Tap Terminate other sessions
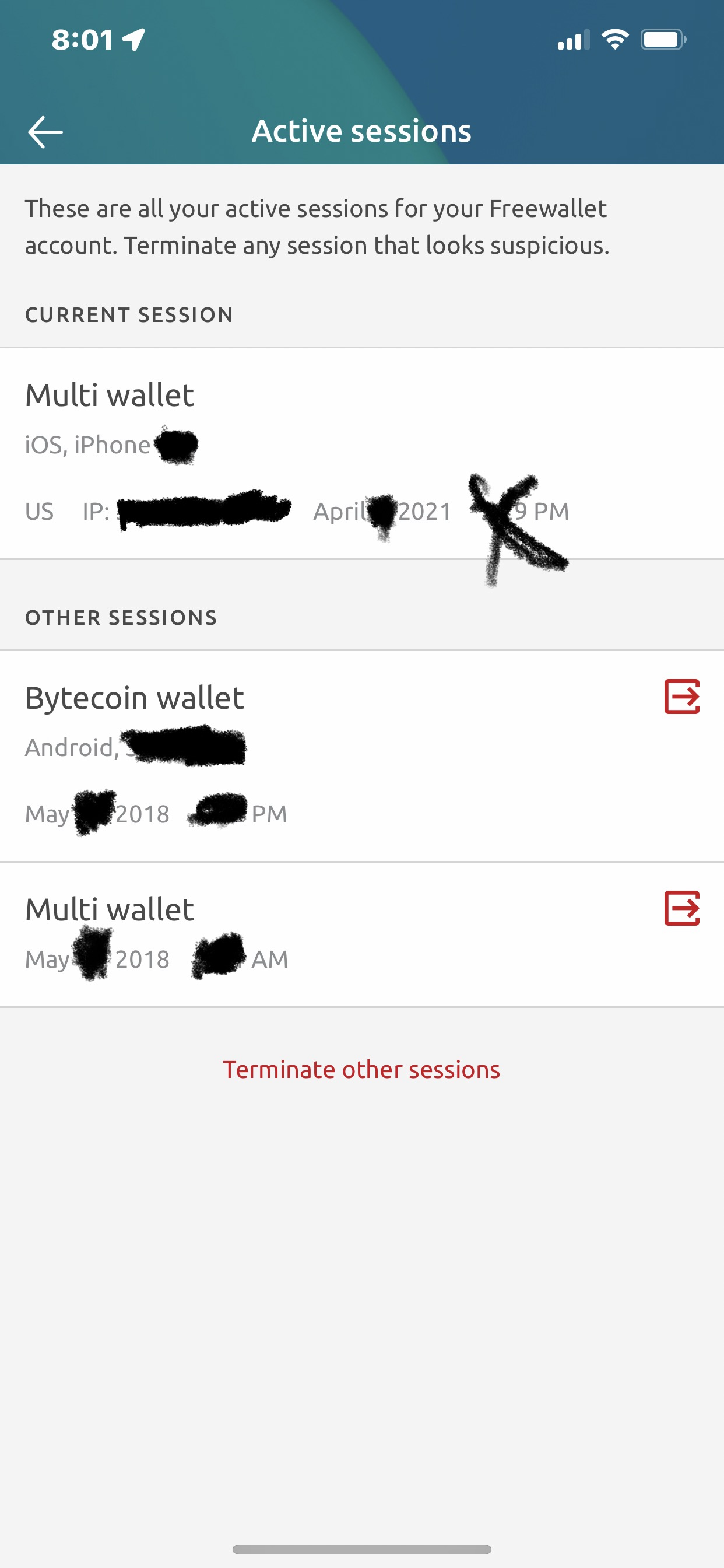The width and height of the screenshot is (724, 1568). pyautogui.click(x=361, y=1069)
